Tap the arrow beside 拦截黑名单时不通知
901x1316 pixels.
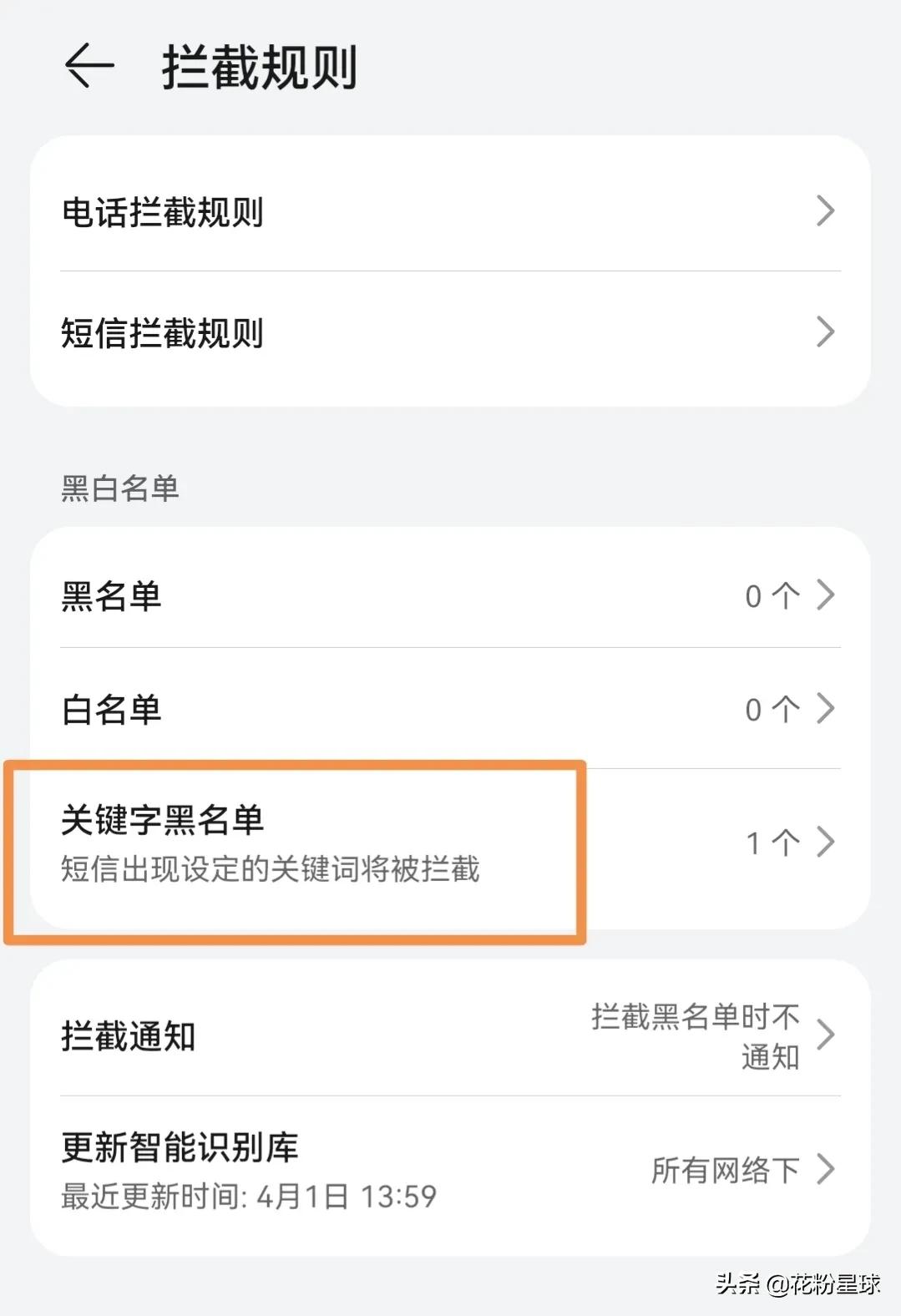pyautogui.click(x=826, y=1036)
